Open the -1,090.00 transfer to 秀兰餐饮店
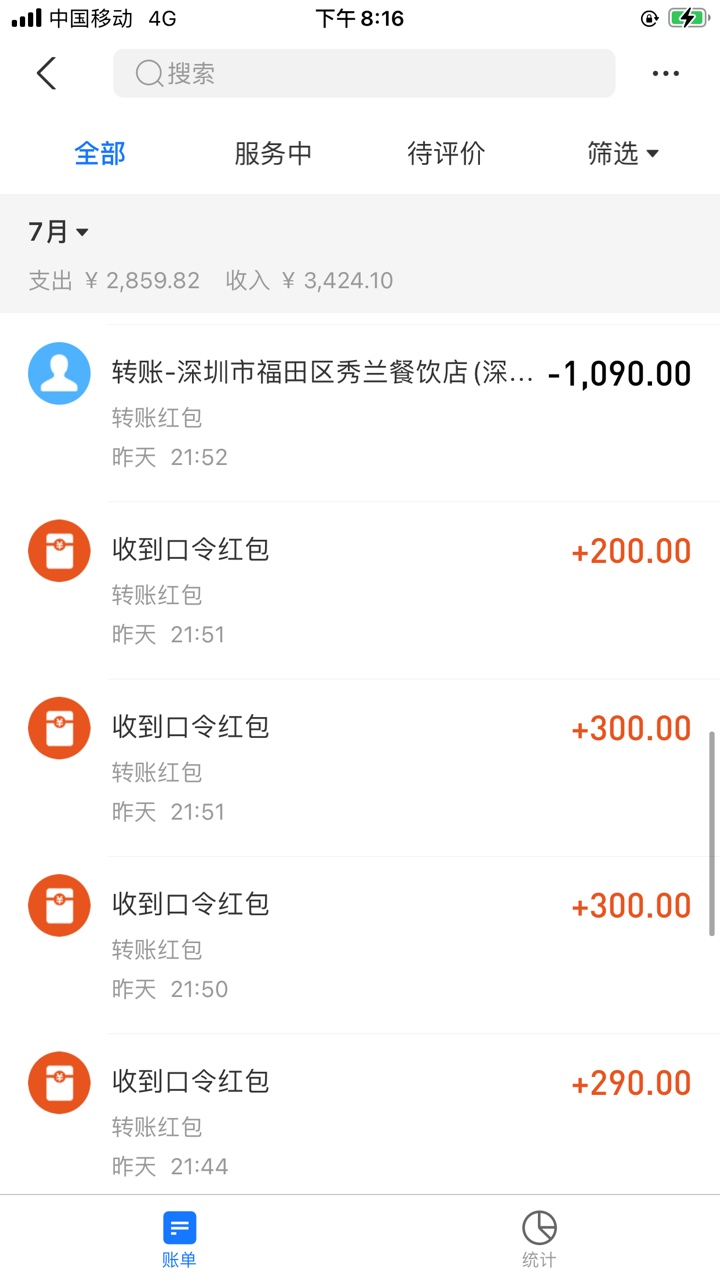The height and width of the screenshot is (1280, 720). [360, 413]
